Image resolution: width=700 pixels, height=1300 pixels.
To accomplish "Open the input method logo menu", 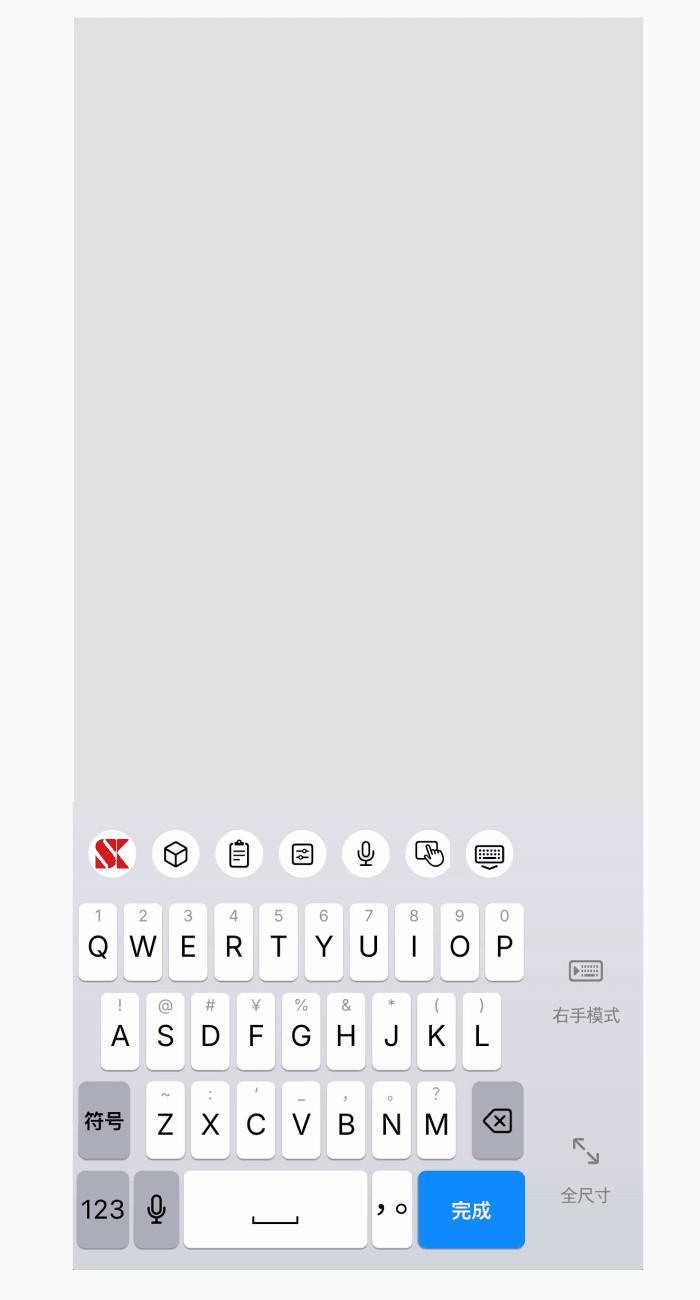I will point(112,854).
